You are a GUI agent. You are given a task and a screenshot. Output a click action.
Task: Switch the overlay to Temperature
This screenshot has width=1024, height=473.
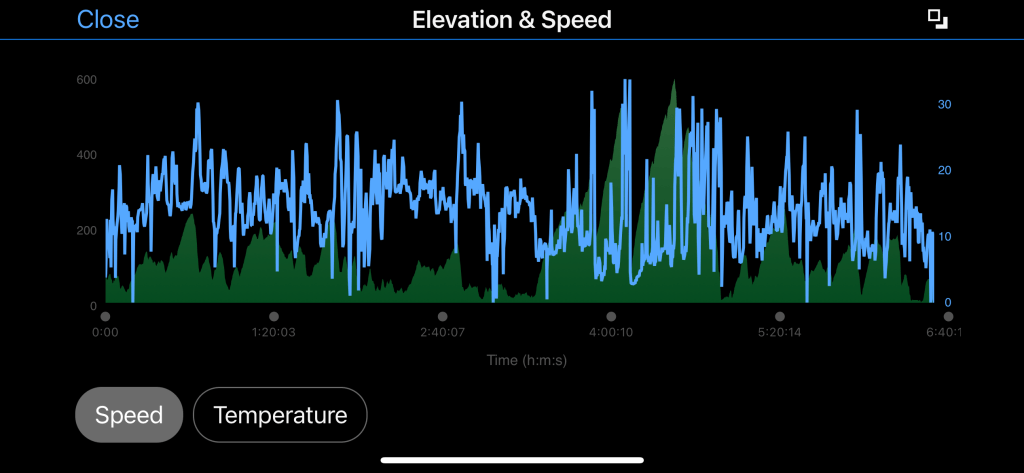[280, 415]
